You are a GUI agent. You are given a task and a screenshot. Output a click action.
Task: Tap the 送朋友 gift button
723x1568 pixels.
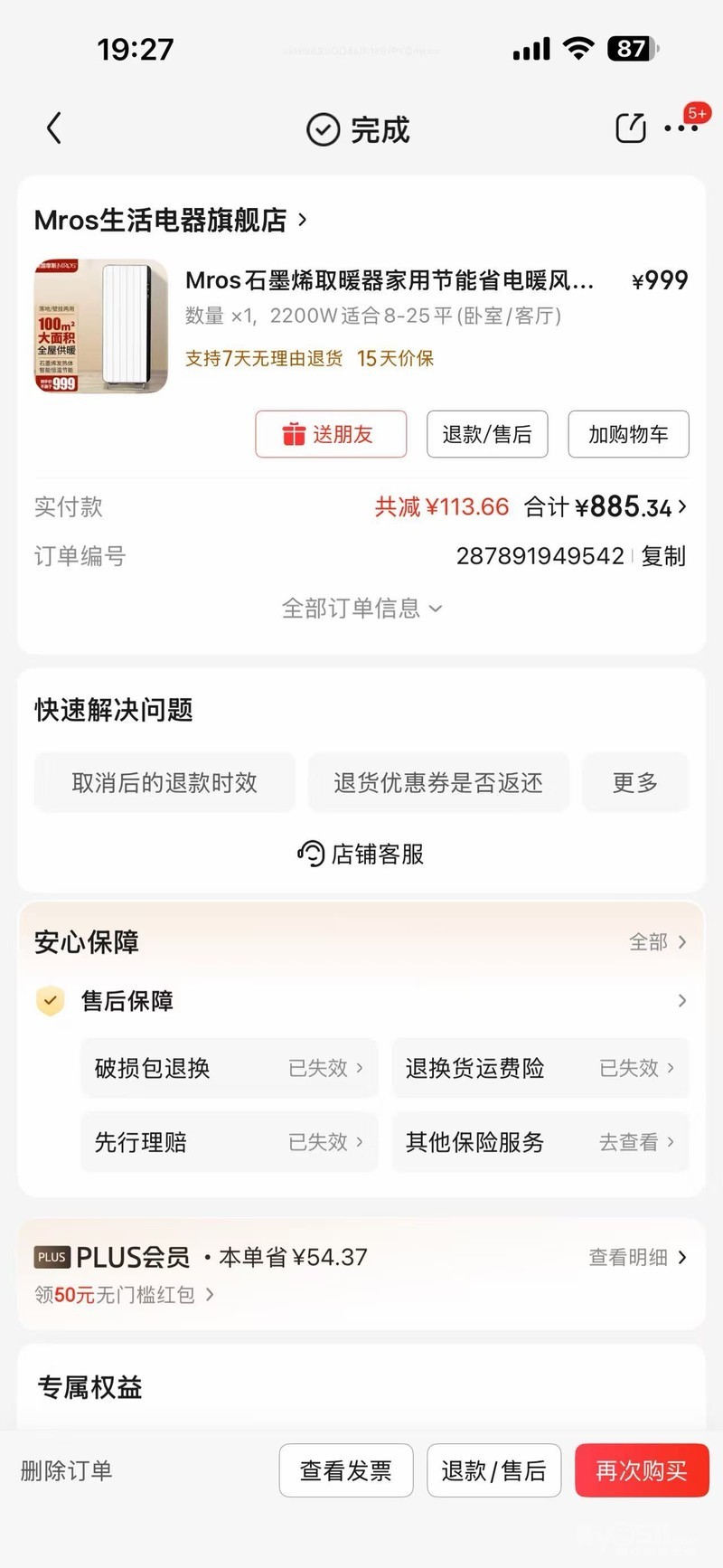tap(331, 434)
